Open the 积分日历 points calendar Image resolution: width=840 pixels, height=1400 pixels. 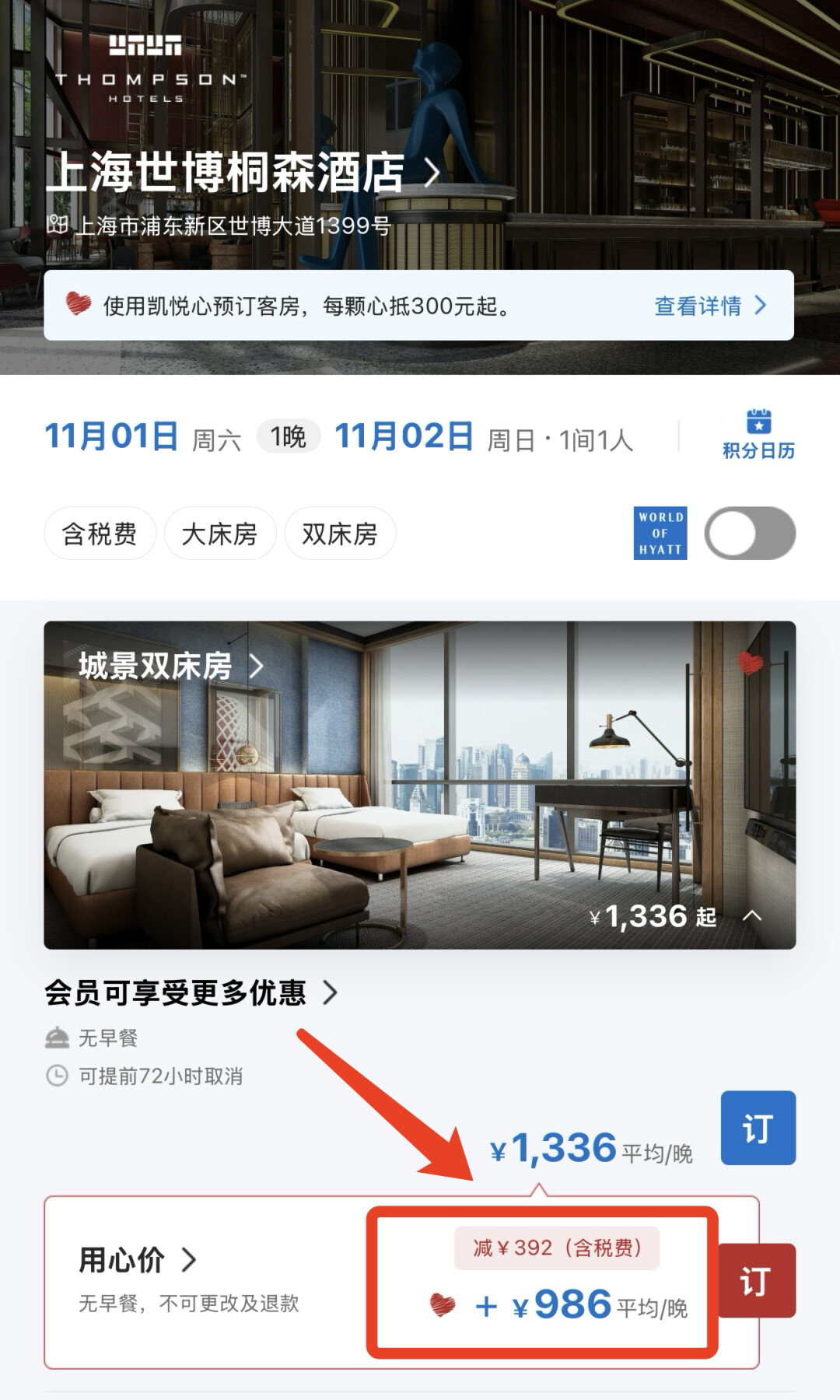tap(758, 435)
